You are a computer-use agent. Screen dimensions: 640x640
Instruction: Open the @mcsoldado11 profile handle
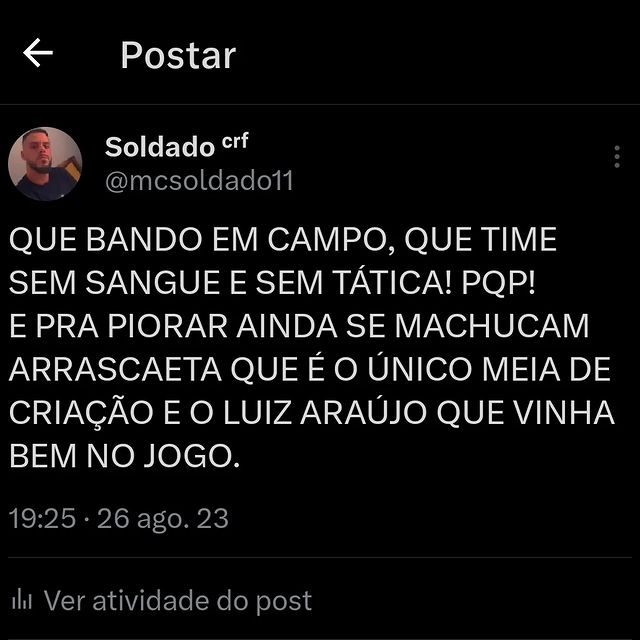tap(199, 181)
